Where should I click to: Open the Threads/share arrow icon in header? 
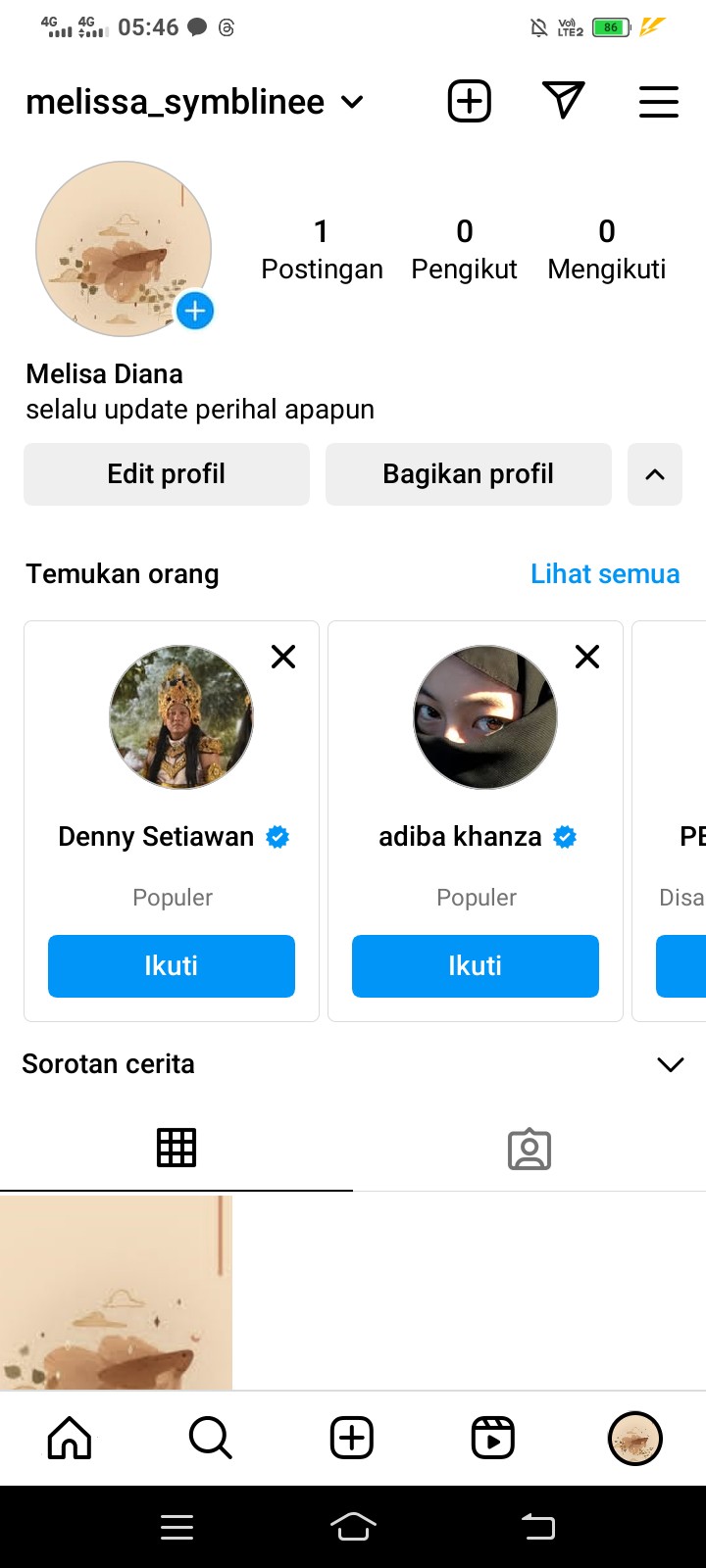coord(563,100)
